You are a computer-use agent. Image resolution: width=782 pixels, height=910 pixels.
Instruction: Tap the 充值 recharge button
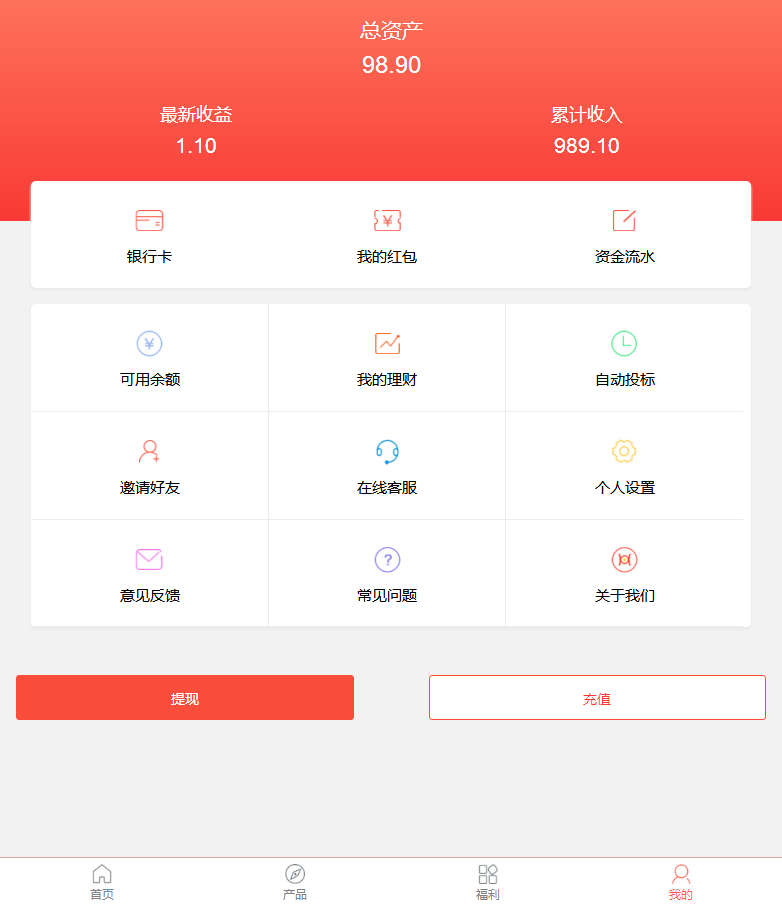coord(597,698)
